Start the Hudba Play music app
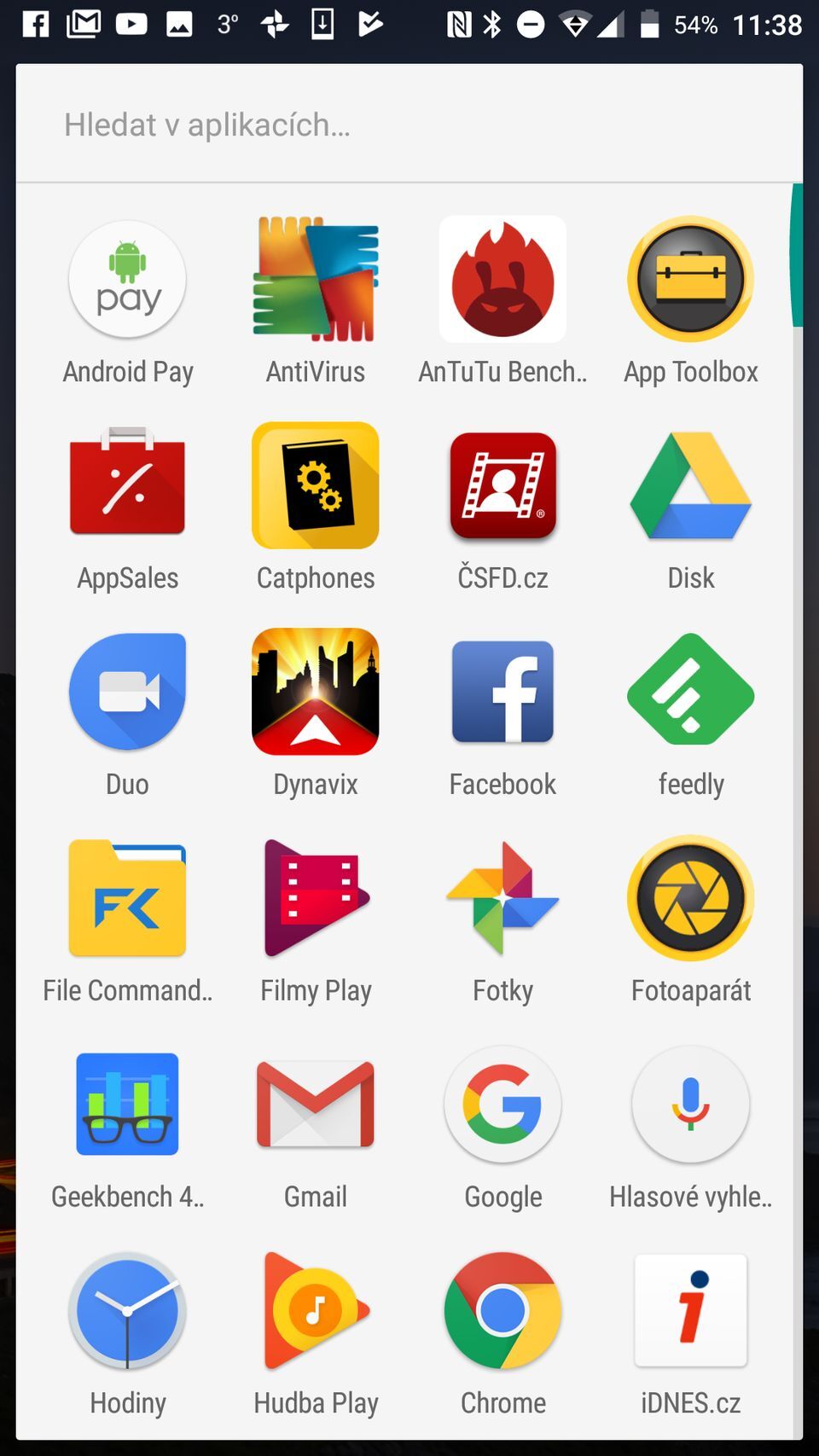 pos(315,1311)
